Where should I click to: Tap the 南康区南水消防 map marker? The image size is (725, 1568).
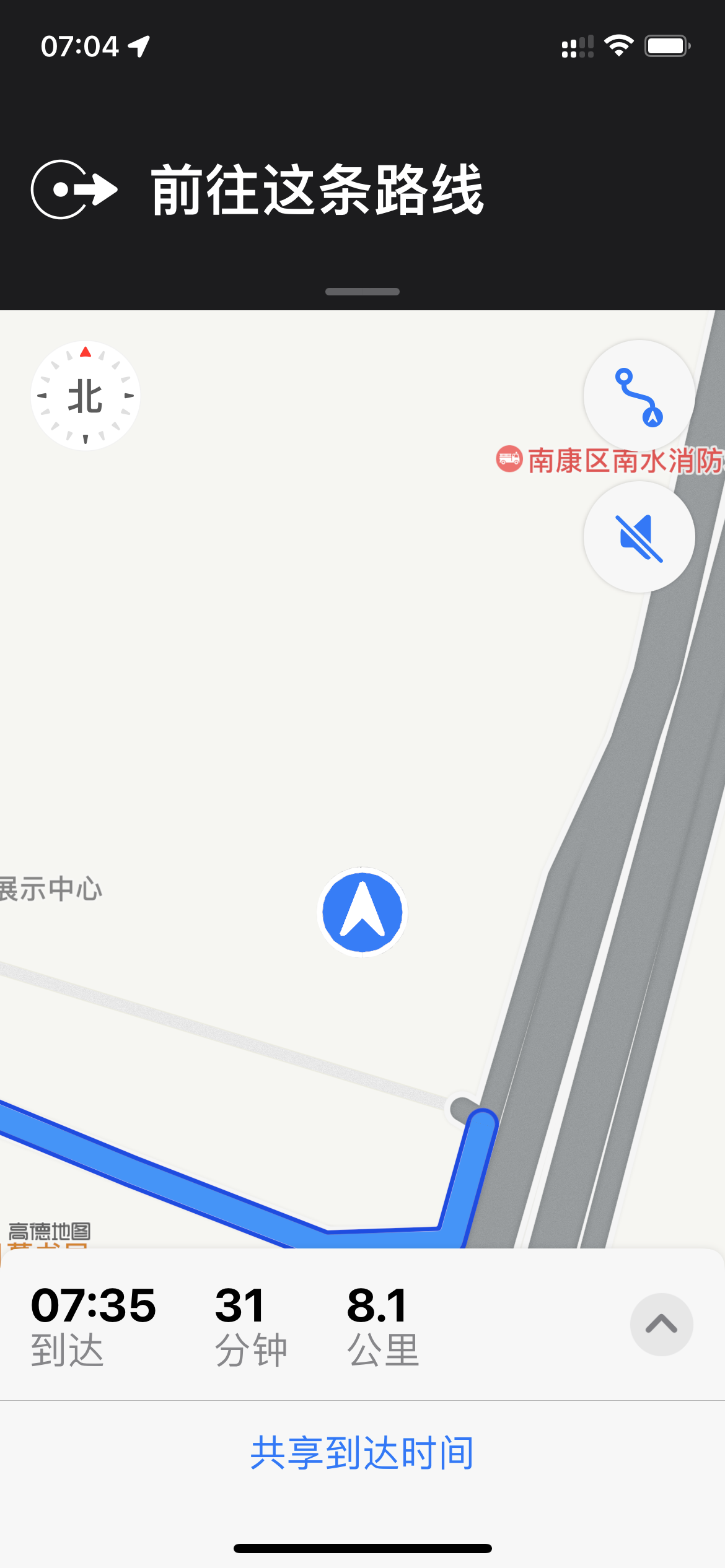pyautogui.click(x=509, y=459)
